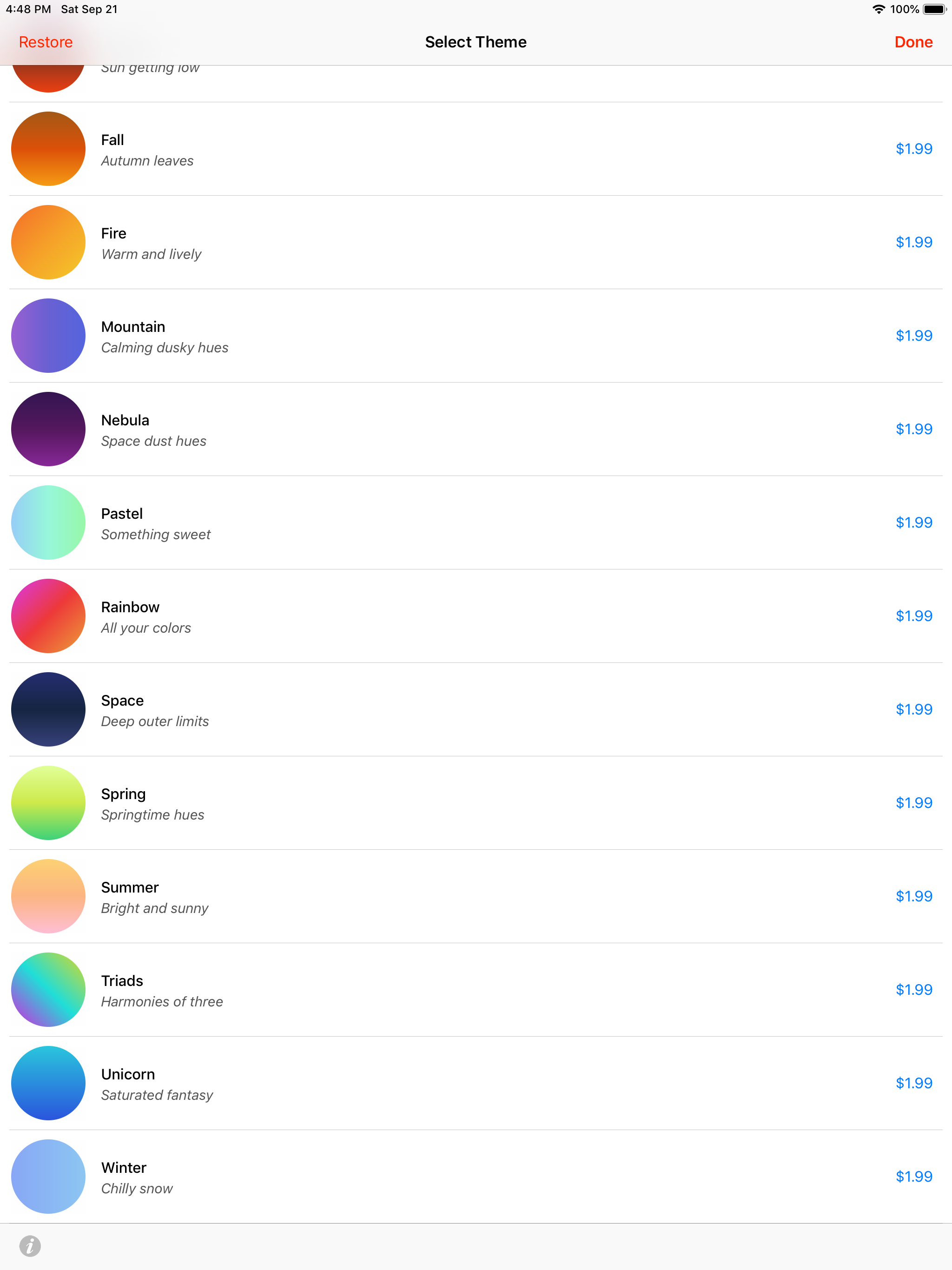Tap the Rainbow theme swatch
Screen dimensions: 952x1270
click(48, 615)
